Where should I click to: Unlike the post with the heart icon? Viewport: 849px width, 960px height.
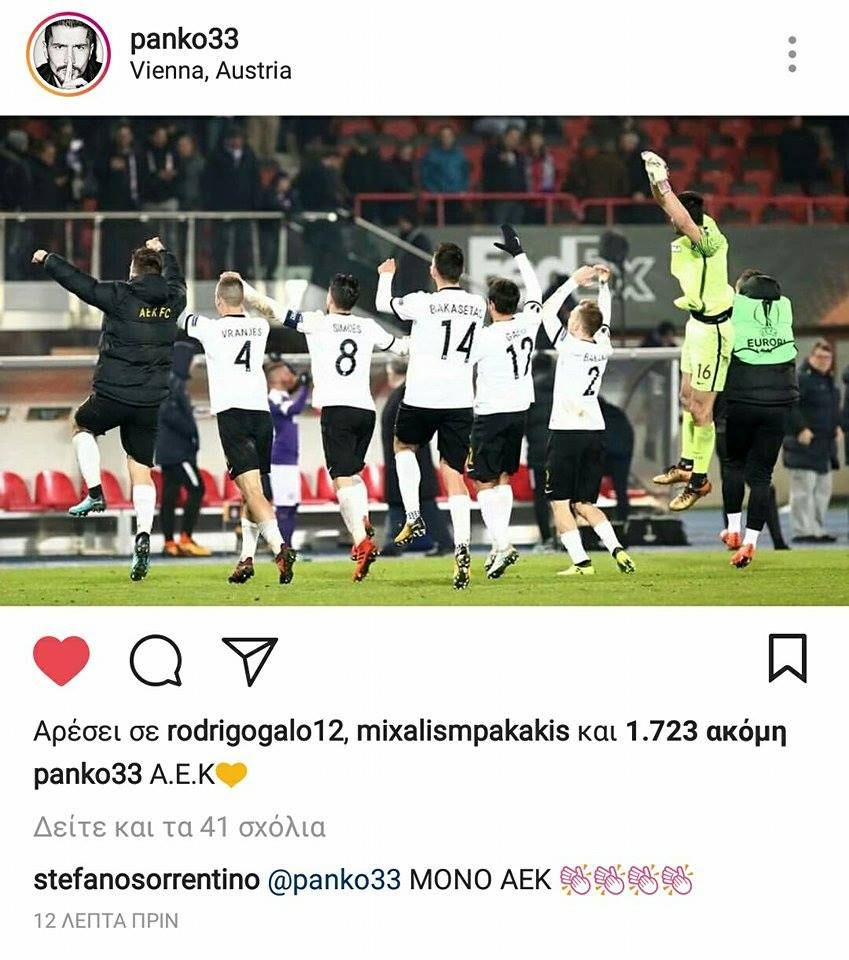(61, 660)
